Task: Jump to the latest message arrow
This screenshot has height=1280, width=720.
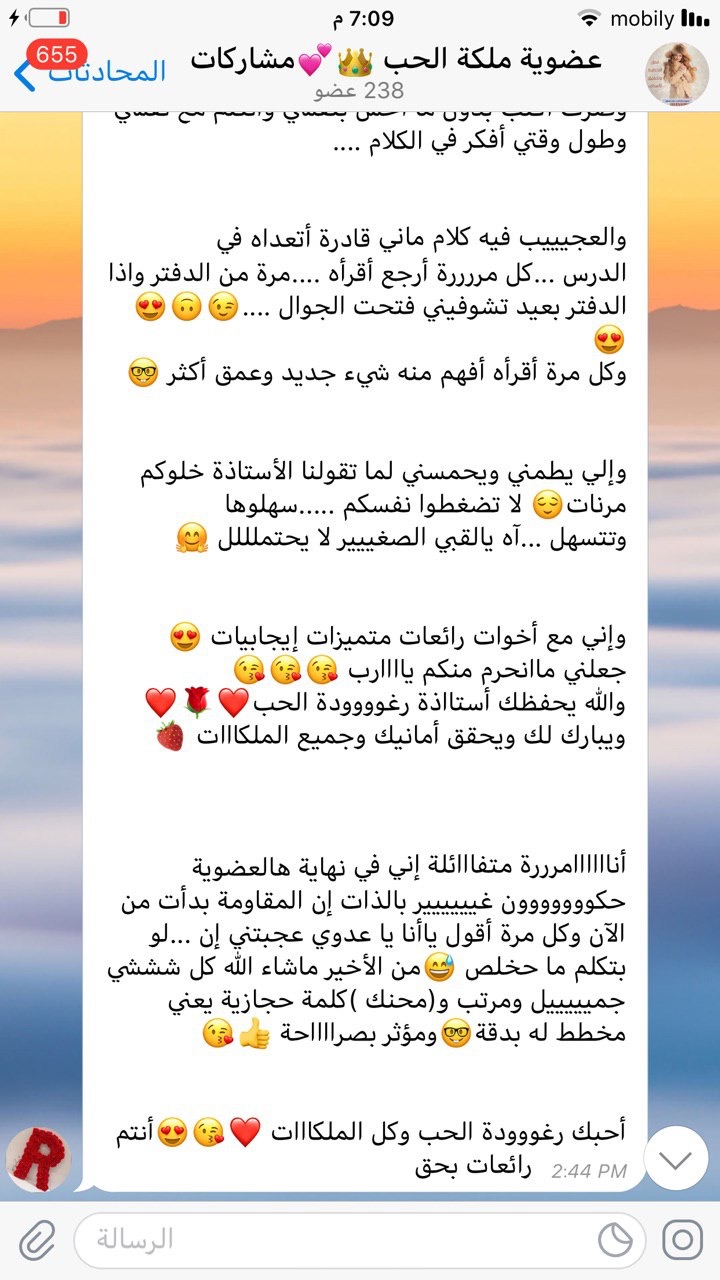Action: 676,1158
